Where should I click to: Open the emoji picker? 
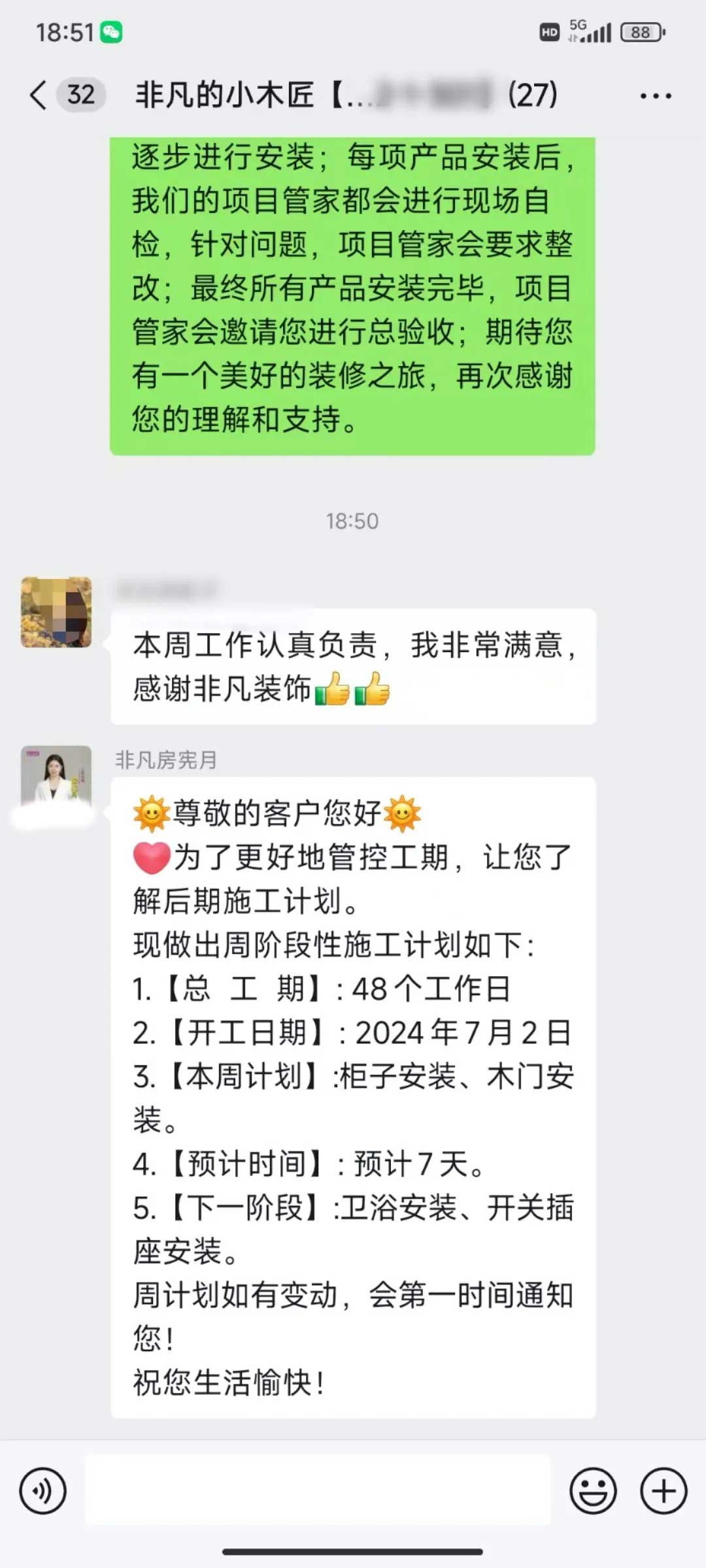click(x=593, y=1491)
